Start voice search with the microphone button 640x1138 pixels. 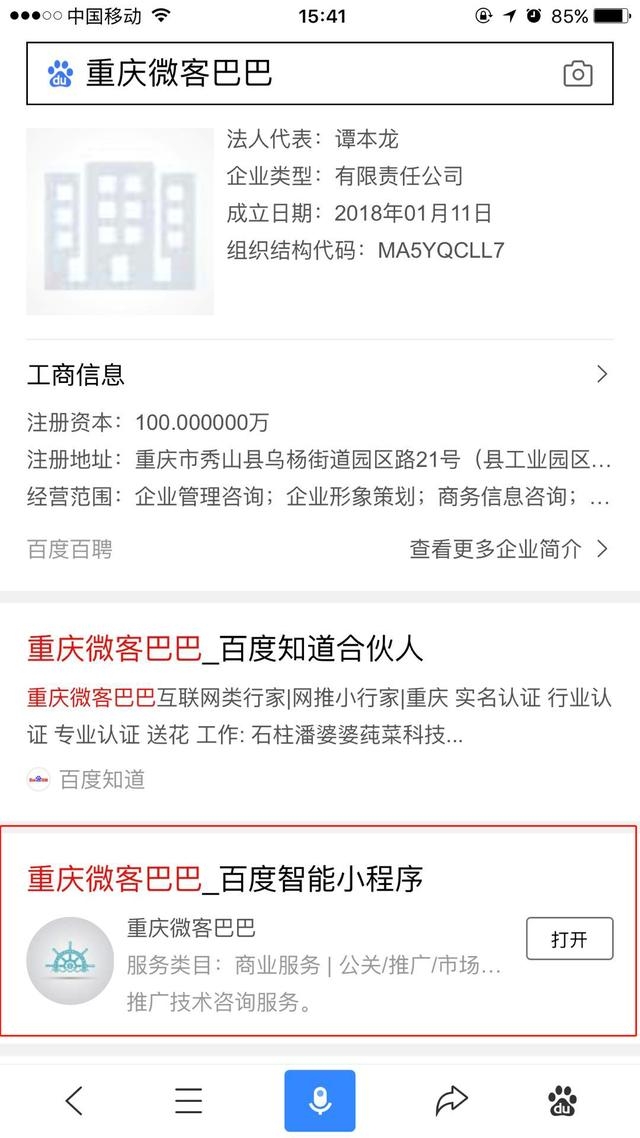[319, 1100]
